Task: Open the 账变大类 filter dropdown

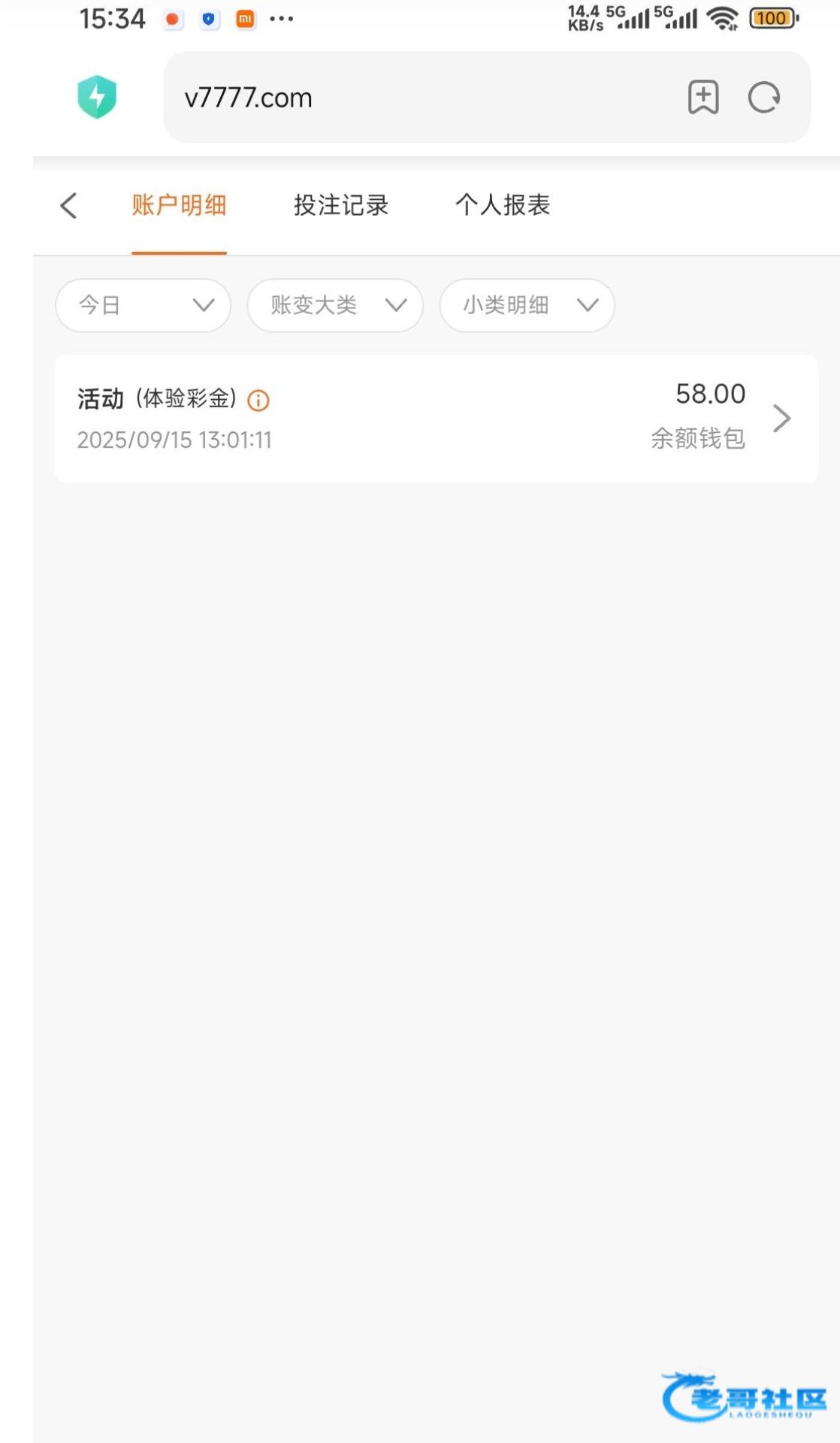Action: pos(335,305)
